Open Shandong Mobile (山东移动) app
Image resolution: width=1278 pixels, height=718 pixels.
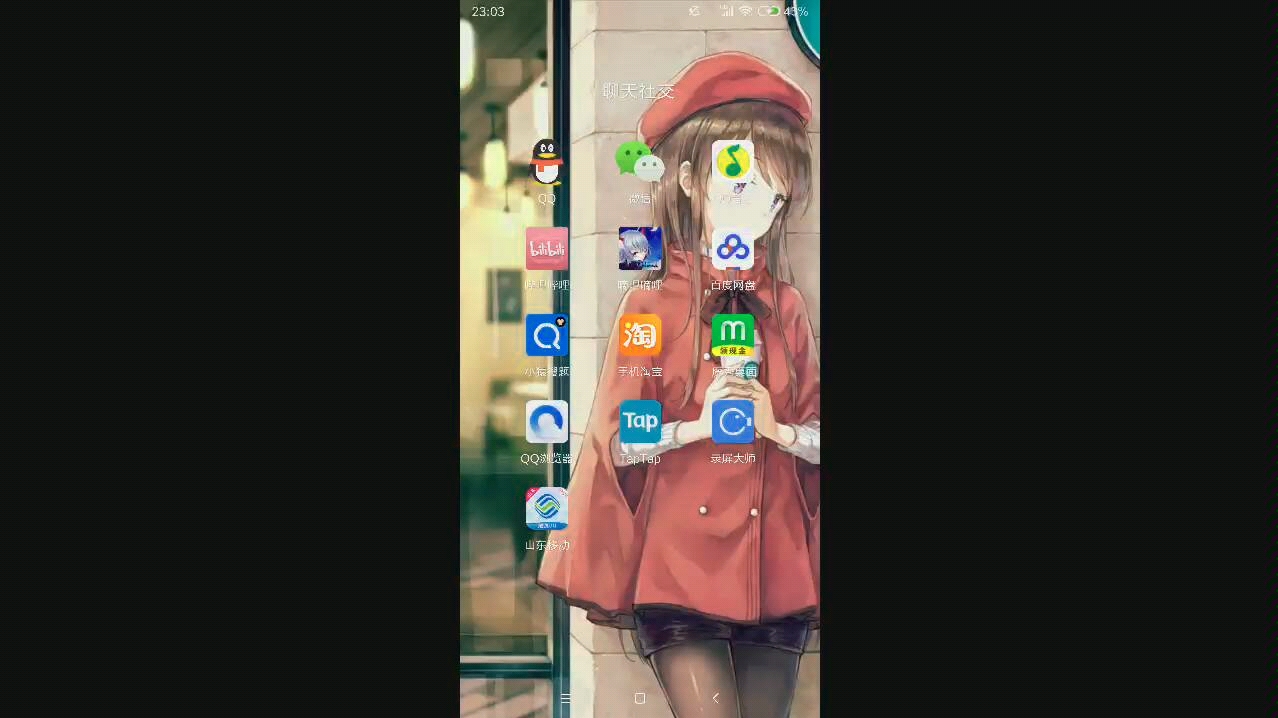click(x=546, y=509)
